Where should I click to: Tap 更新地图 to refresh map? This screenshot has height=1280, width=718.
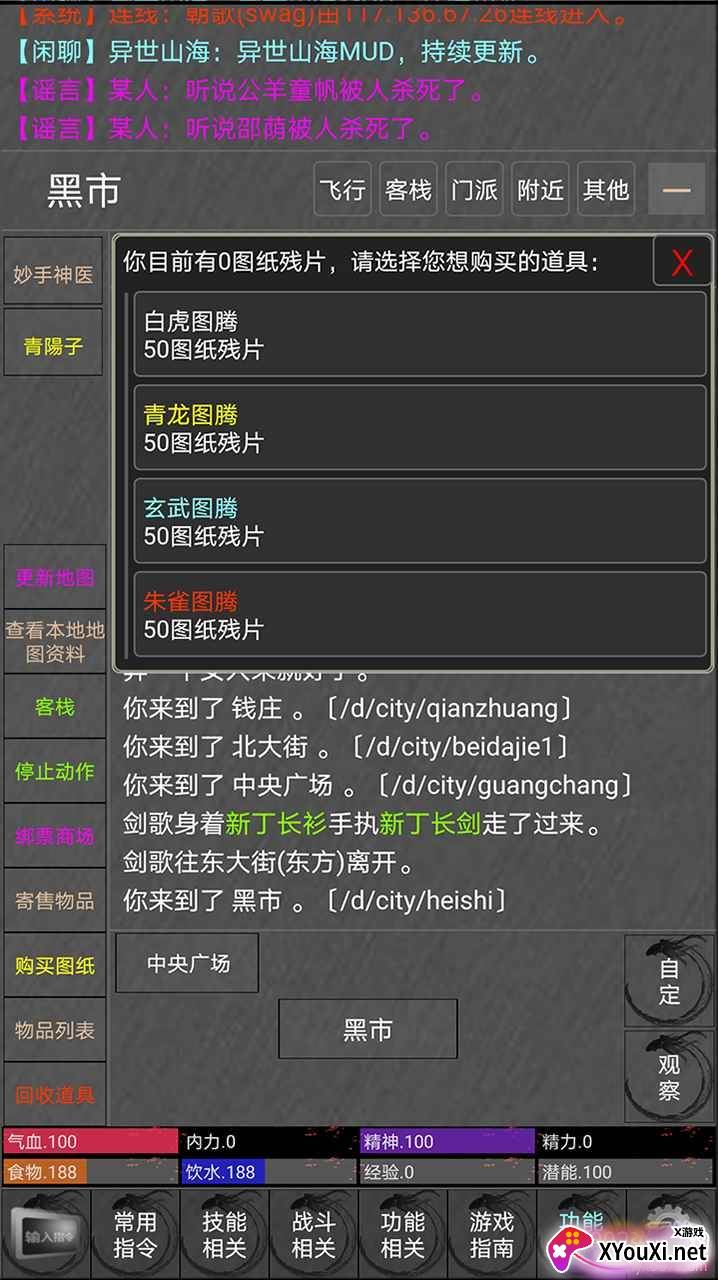tap(54, 577)
